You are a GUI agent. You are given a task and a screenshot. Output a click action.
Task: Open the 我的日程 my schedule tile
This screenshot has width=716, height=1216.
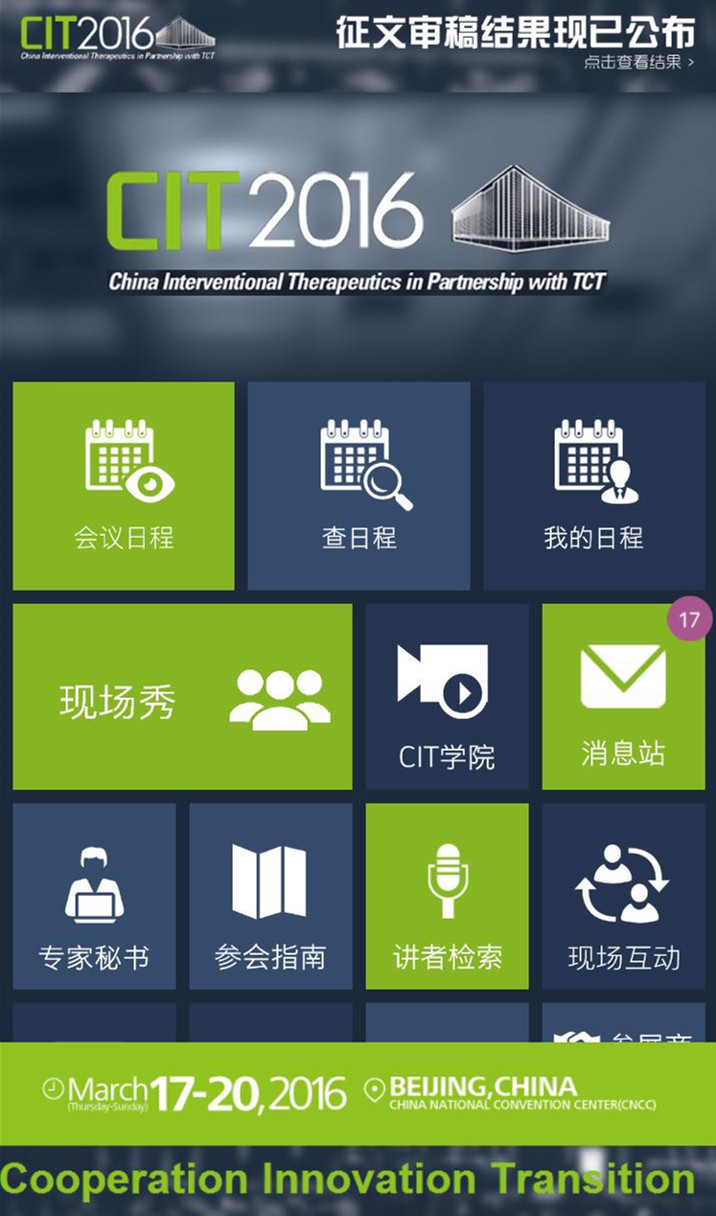pos(594,486)
